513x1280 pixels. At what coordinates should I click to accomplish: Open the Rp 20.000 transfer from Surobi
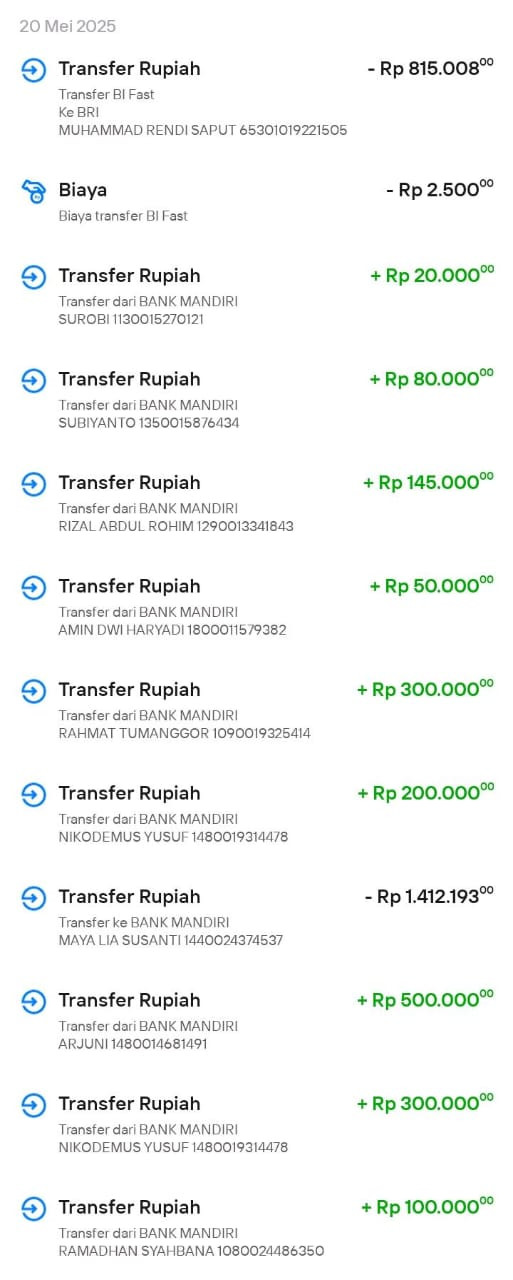[x=256, y=295]
